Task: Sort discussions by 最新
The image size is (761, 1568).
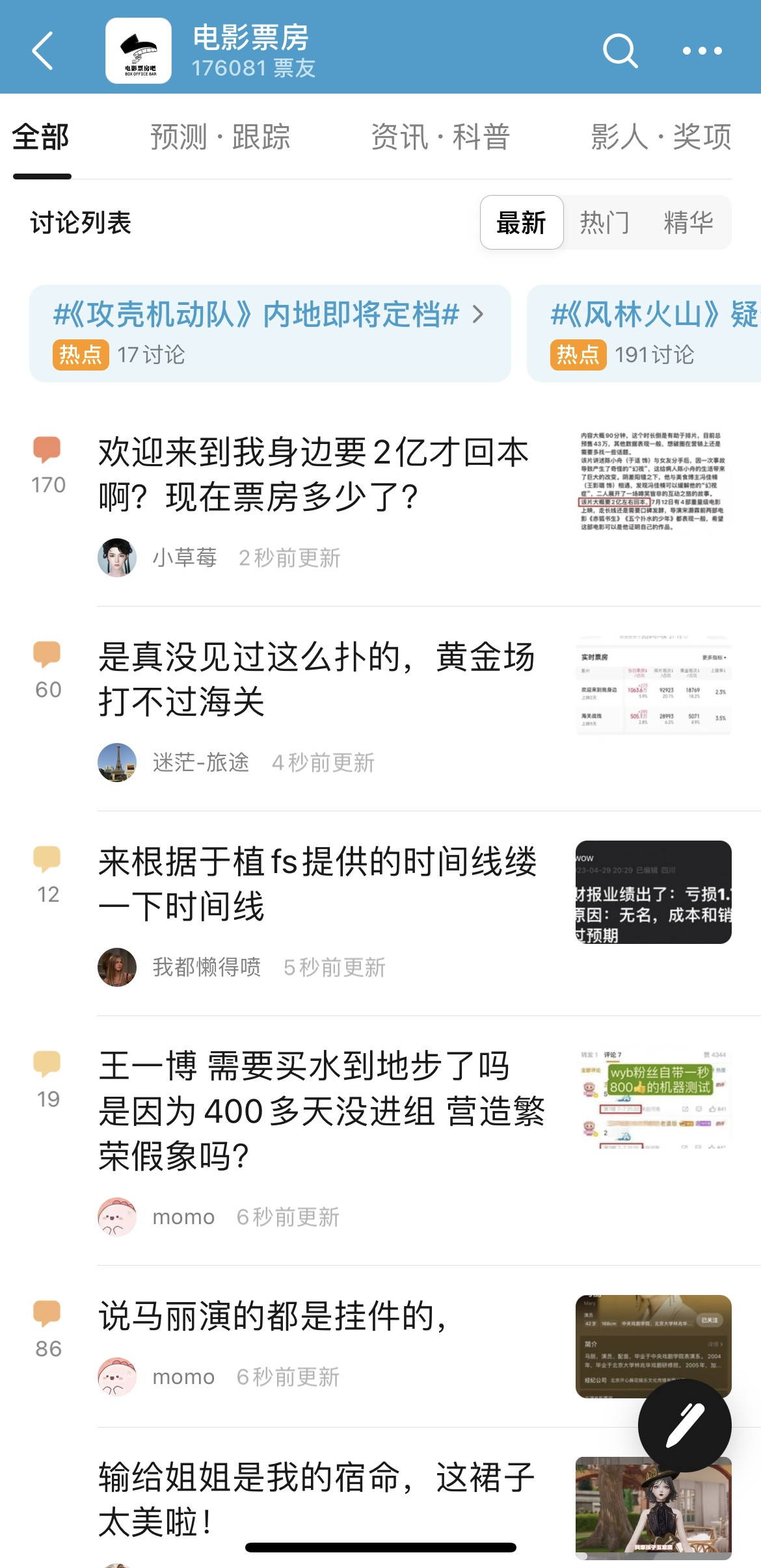Action: (521, 222)
